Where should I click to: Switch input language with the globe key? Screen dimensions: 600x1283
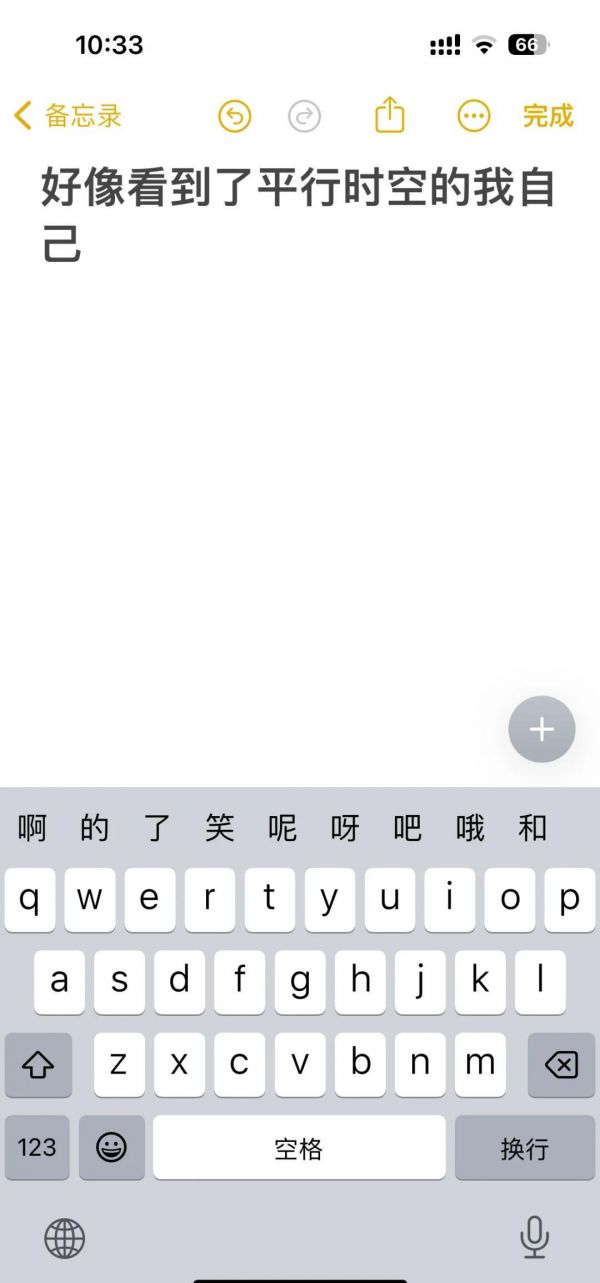[65, 1239]
